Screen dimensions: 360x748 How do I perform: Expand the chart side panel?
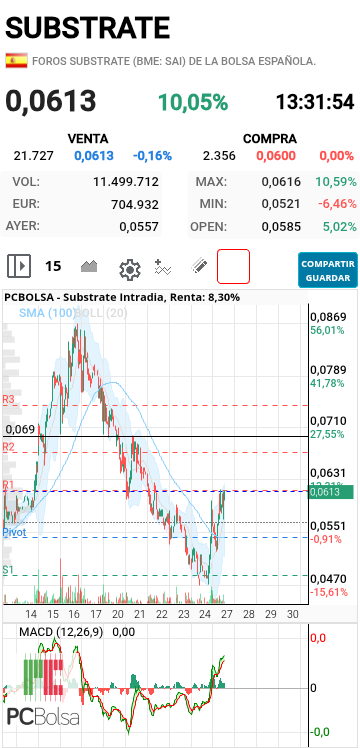coord(19,266)
